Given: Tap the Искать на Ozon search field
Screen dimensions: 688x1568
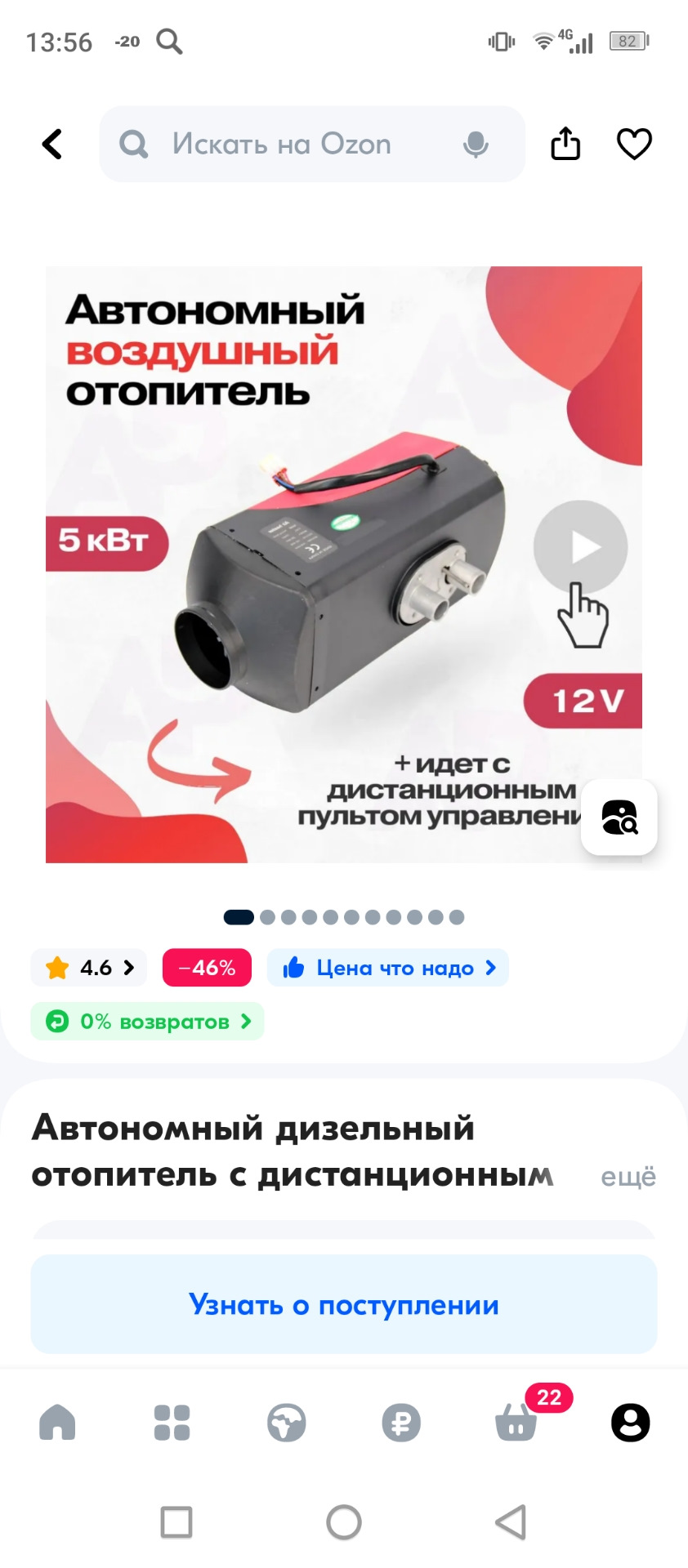Looking at the screenshot, I should tap(312, 145).
